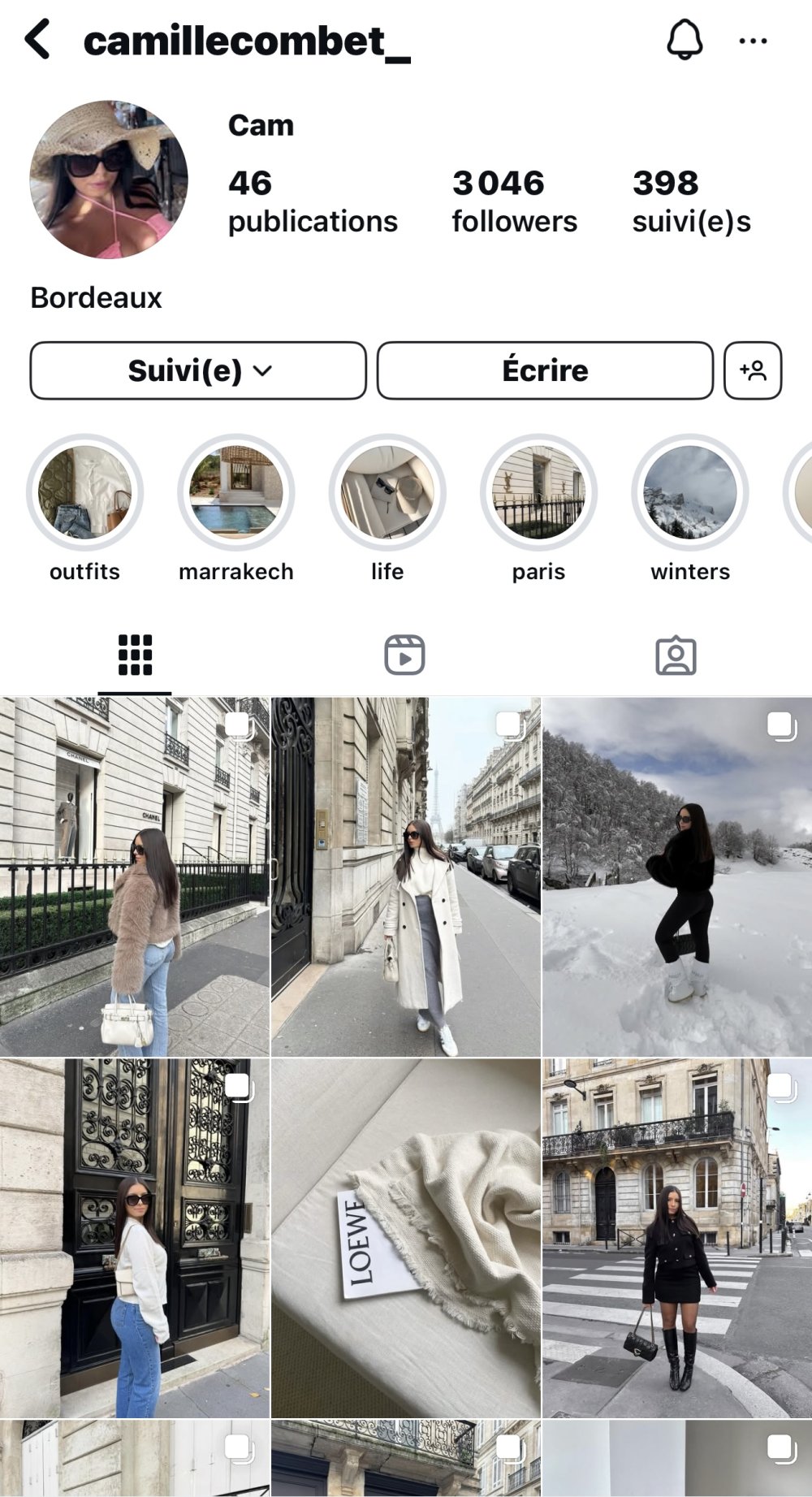Open the 398 suivi(e)s list
The height and width of the screenshot is (1497, 812).
click(691, 201)
